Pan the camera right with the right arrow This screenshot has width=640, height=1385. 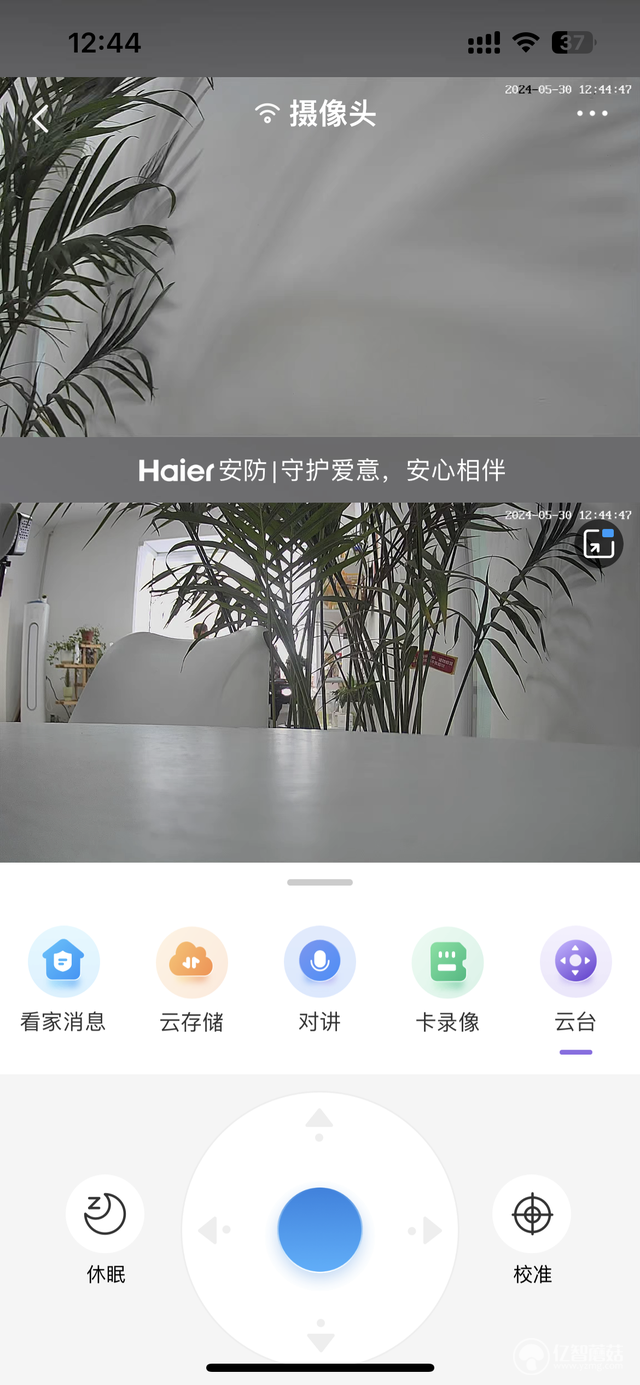pyautogui.click(x=431, y=1230)
